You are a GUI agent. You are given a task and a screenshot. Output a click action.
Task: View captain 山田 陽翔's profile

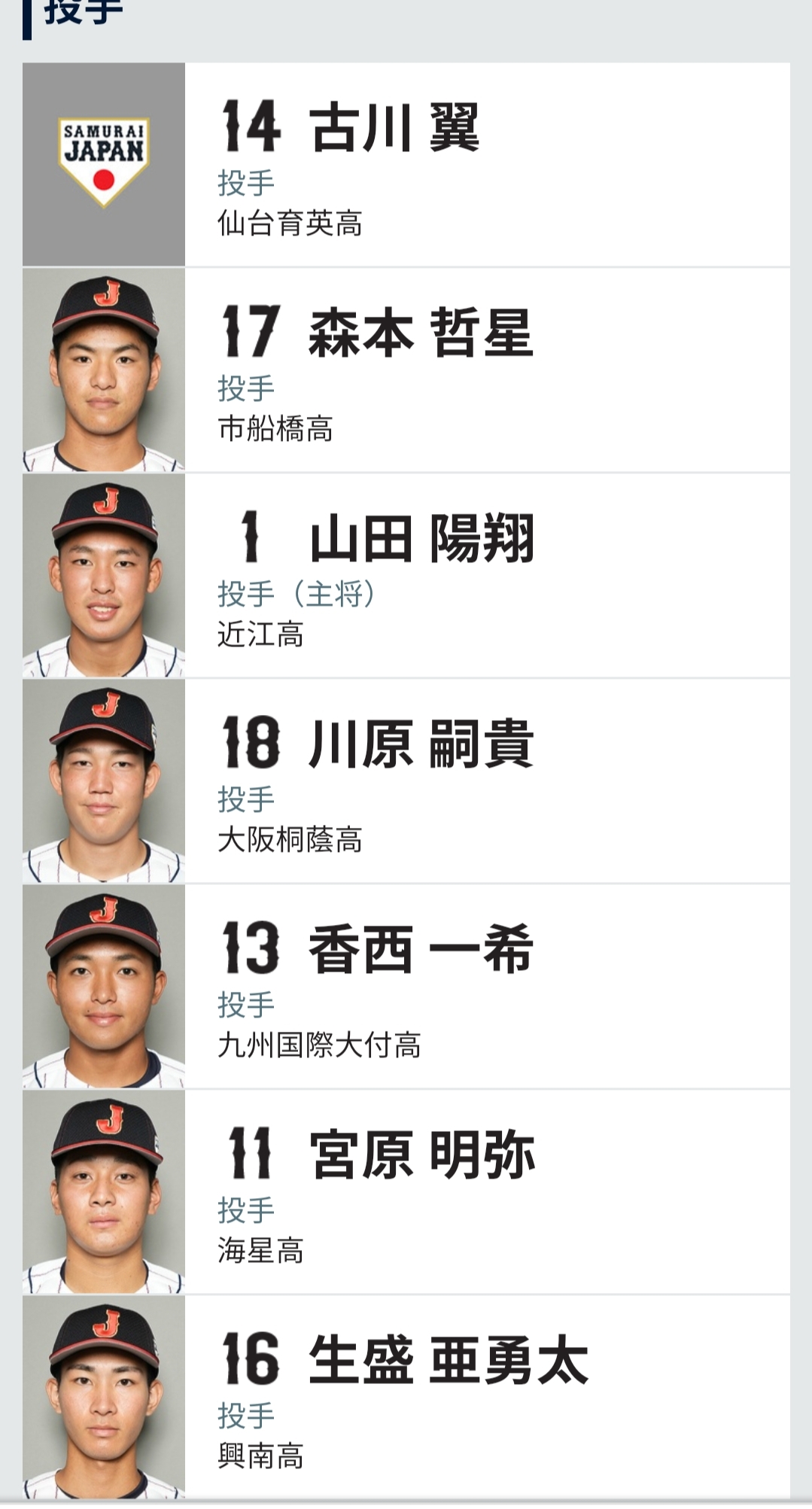point(406,576)
